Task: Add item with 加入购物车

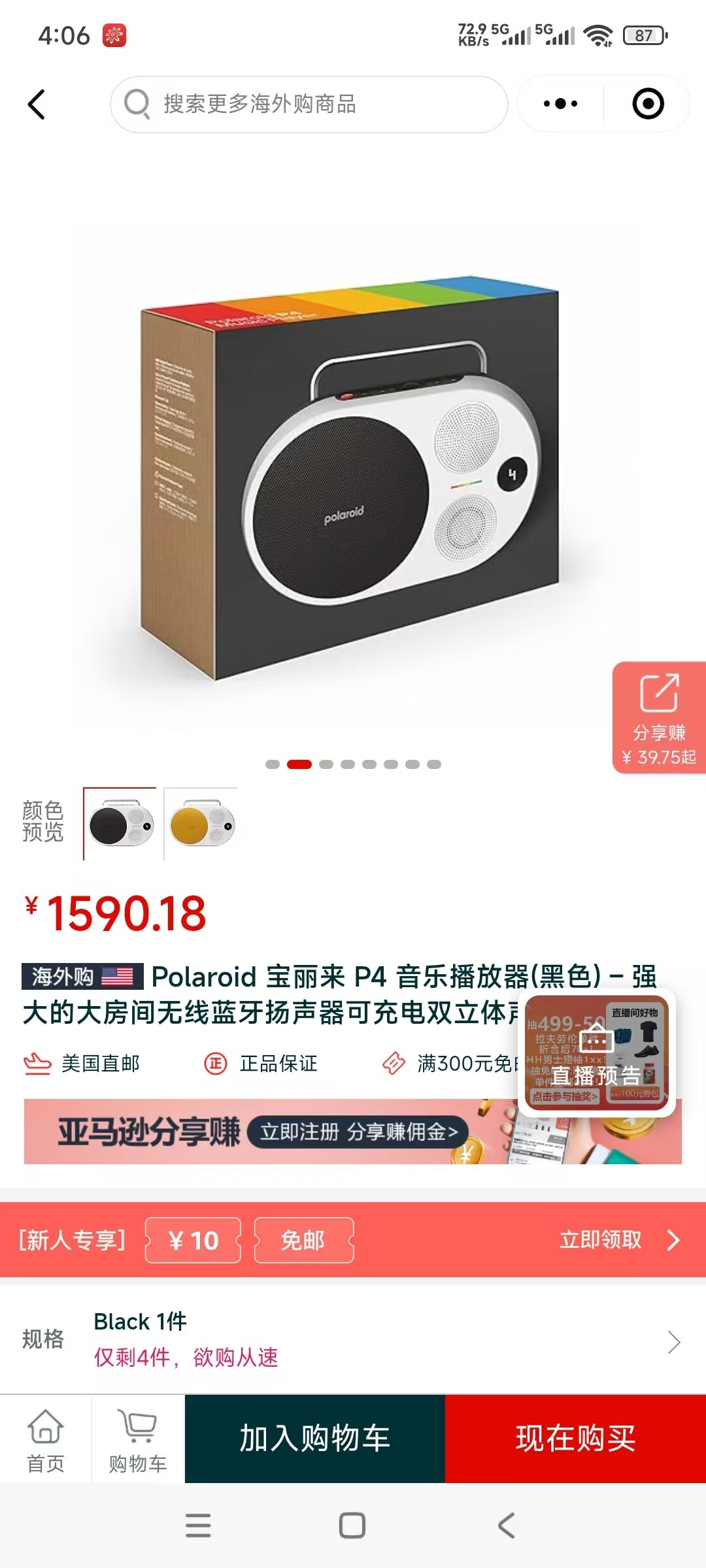Action: [314, 1439]
